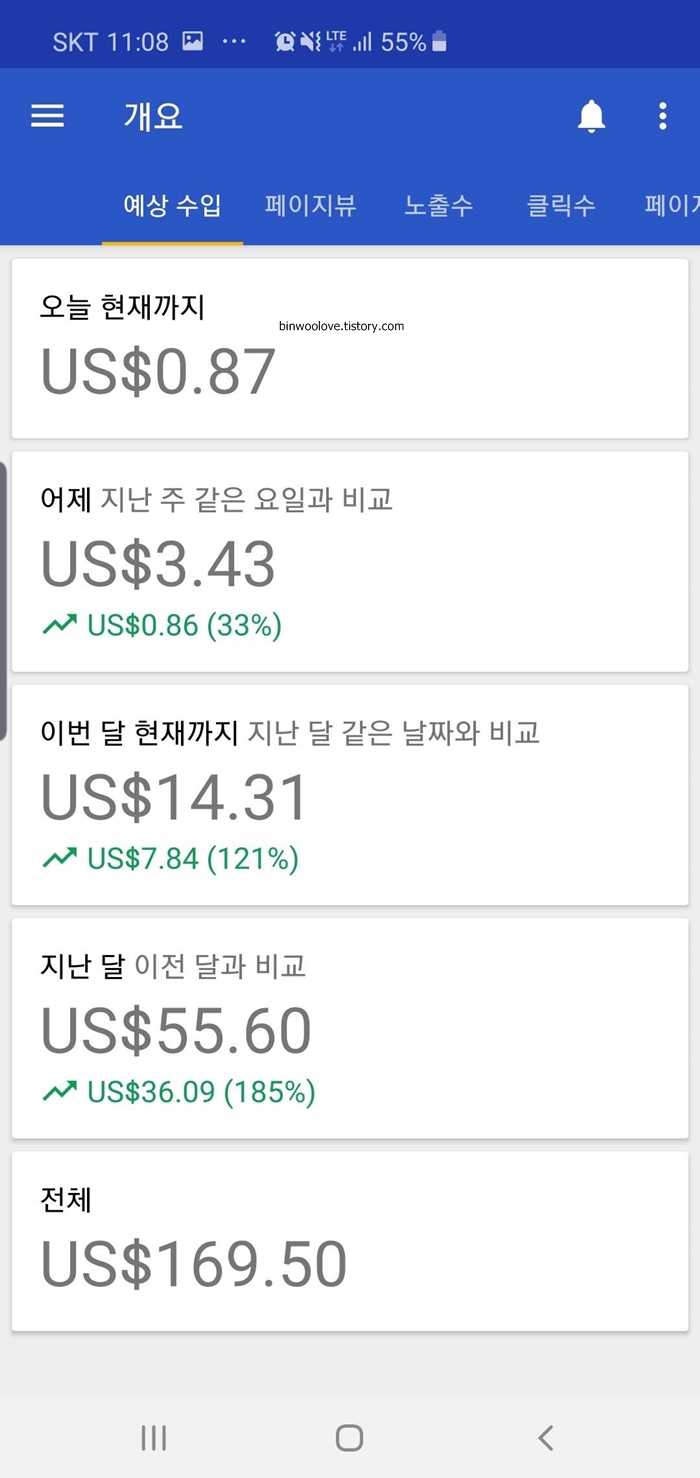Viewport: 700px width, 1478px height.
Task: Go to the home screen
Action: pos(349,1438)
